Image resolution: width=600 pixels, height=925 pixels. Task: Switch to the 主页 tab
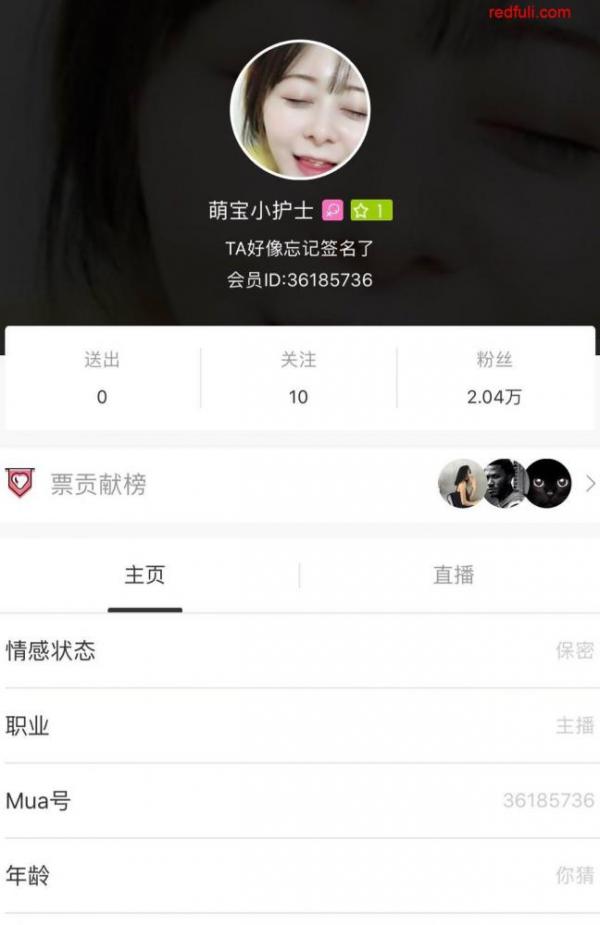click(x=145, y=575)
